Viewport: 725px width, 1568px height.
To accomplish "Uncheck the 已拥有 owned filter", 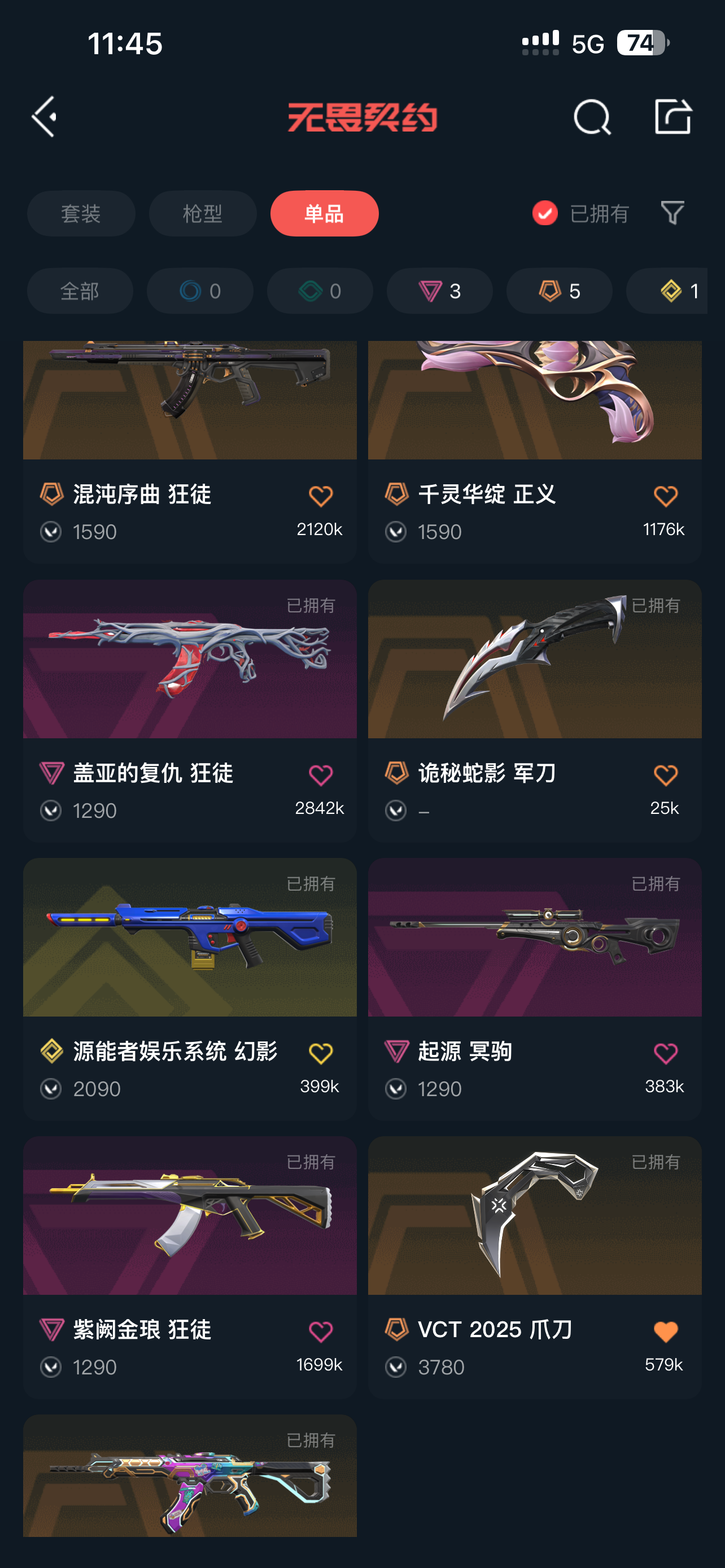I will 545,213.
